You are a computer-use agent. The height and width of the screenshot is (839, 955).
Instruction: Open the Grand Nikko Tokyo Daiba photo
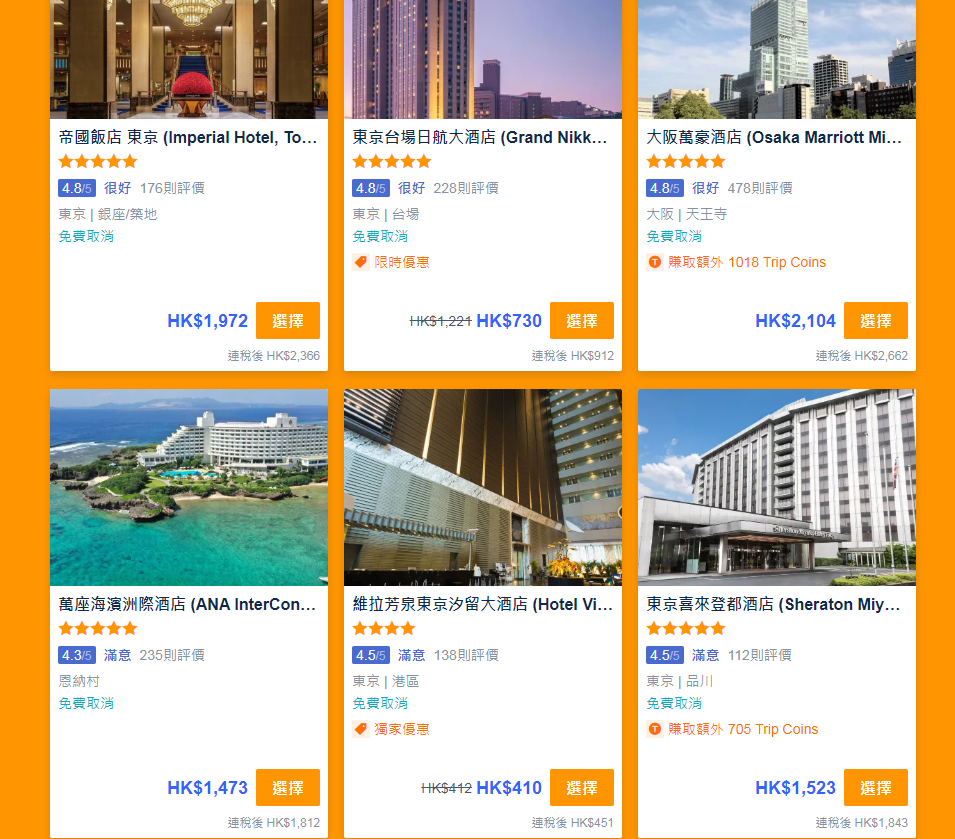[483, 60]
